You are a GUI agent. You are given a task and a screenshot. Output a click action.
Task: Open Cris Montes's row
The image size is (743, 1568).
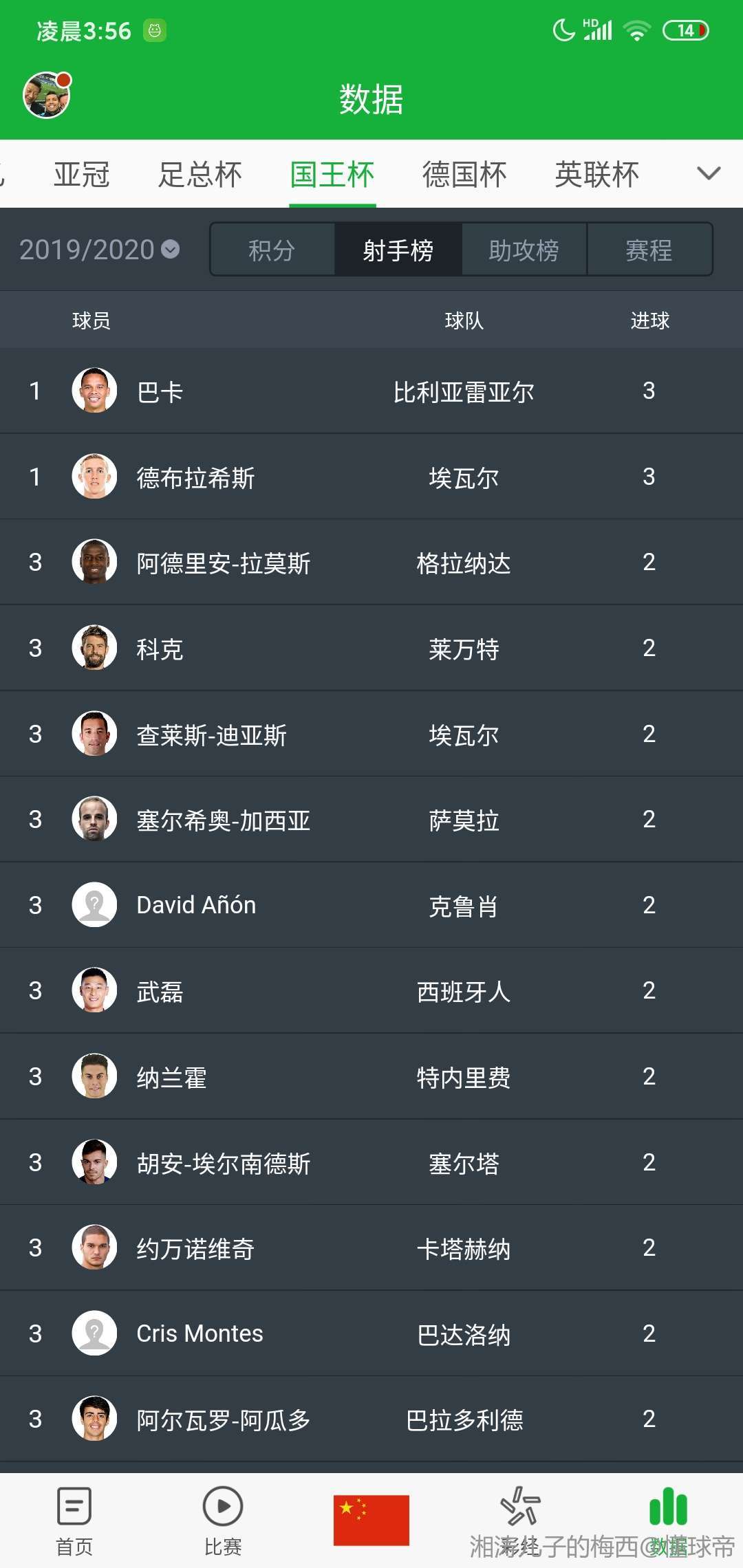[x=371, y=1333]
